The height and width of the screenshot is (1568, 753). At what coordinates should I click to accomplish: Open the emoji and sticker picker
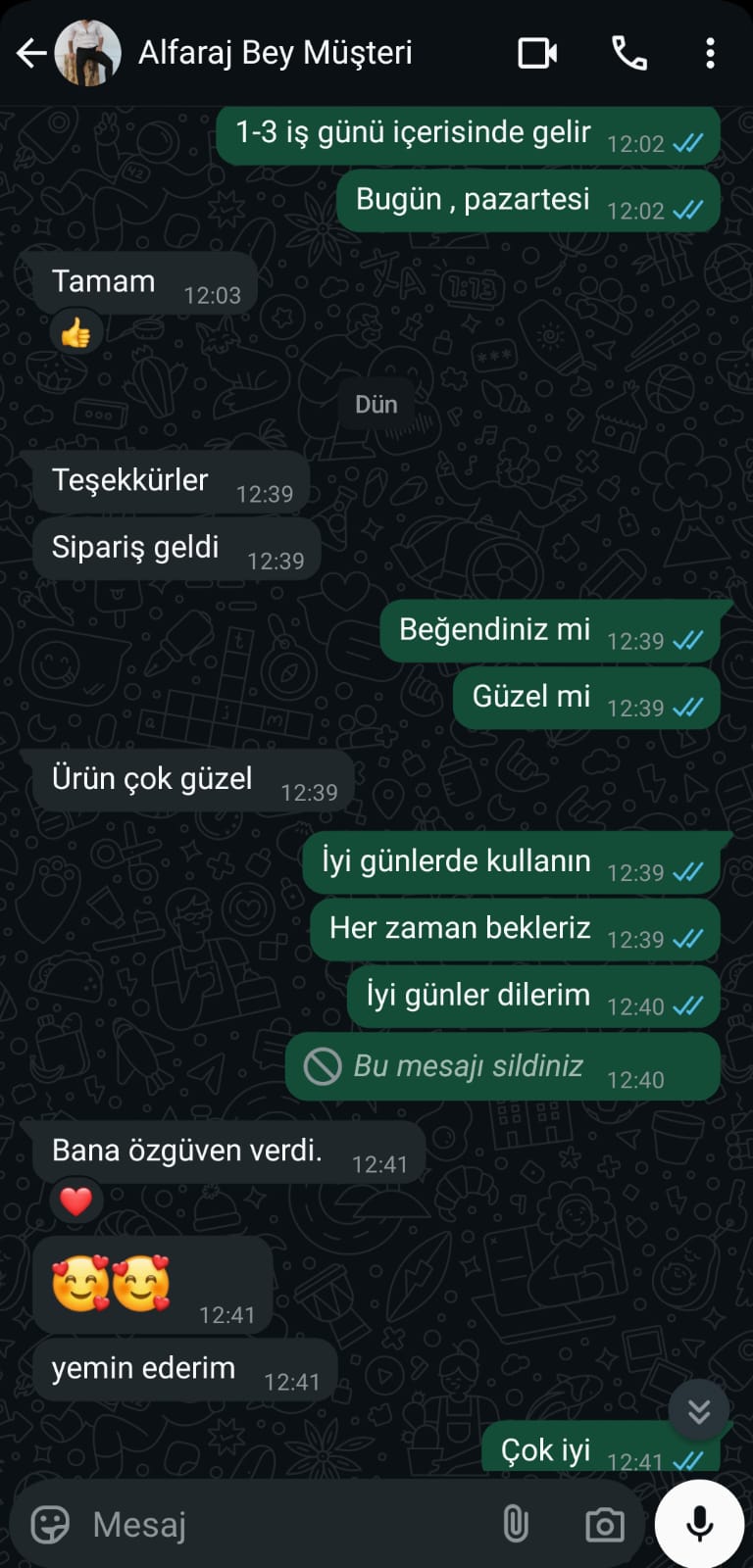50,1524
